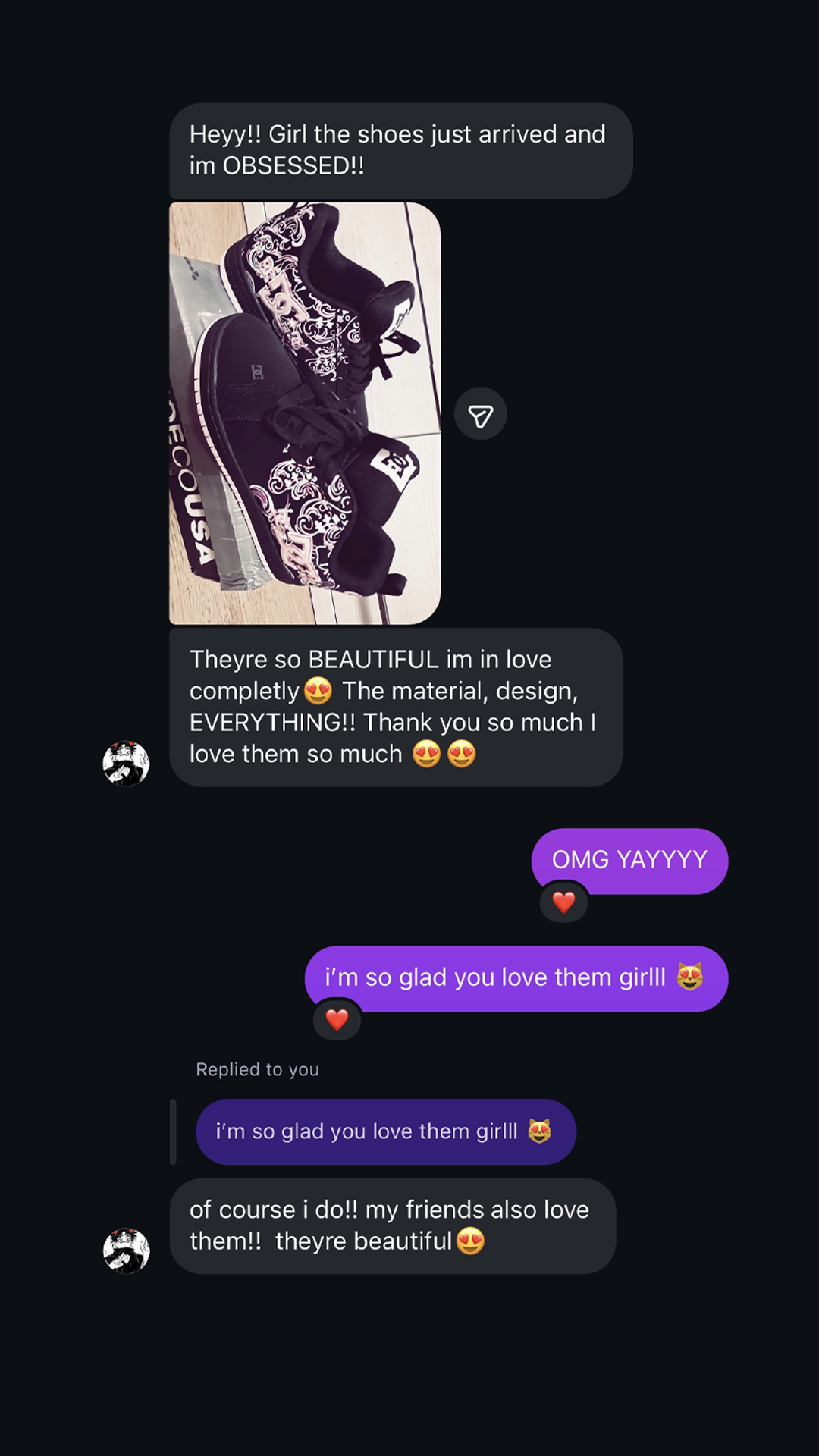Open the shoe photo in the chat

pyautogui.click(x=304, y=413)
